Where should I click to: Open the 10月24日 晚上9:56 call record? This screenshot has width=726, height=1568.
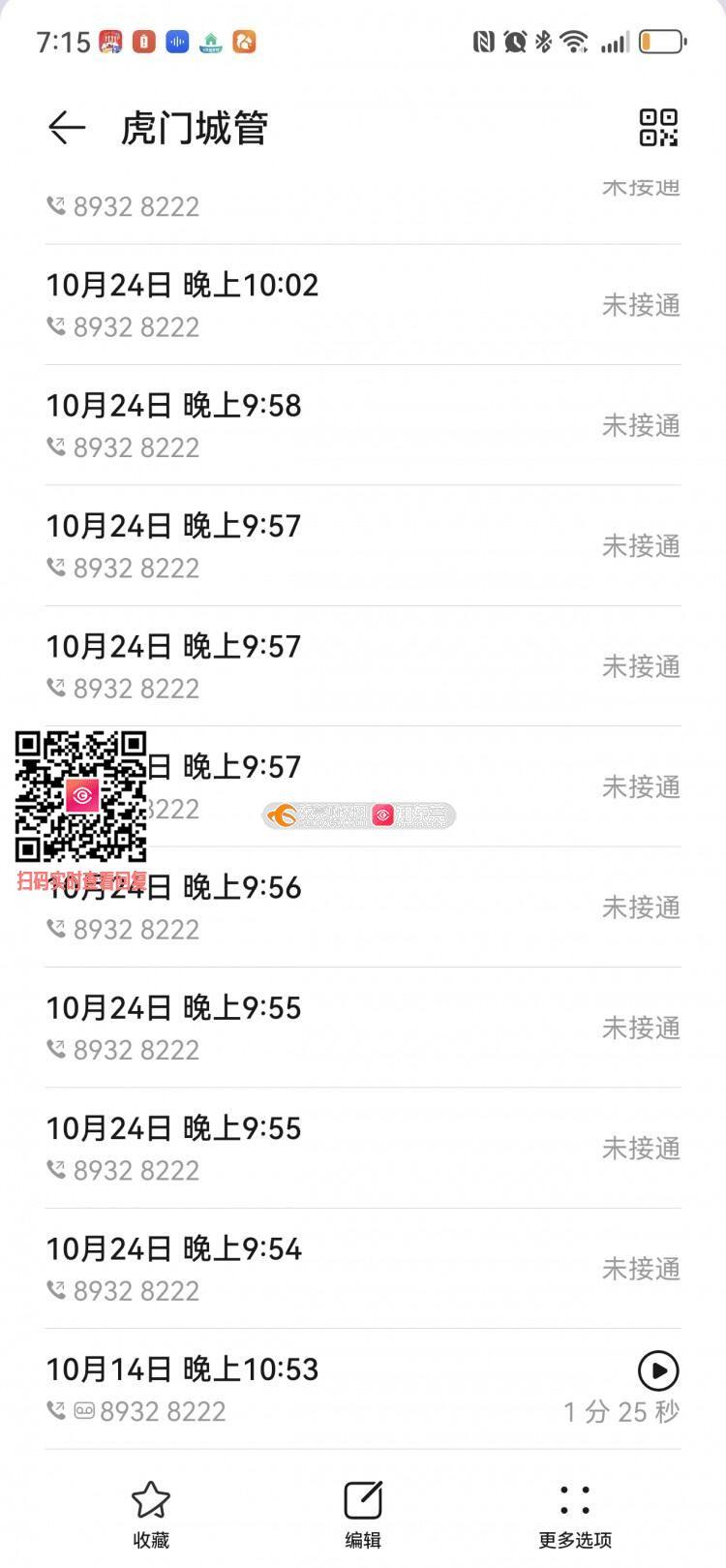pos(363,907)
